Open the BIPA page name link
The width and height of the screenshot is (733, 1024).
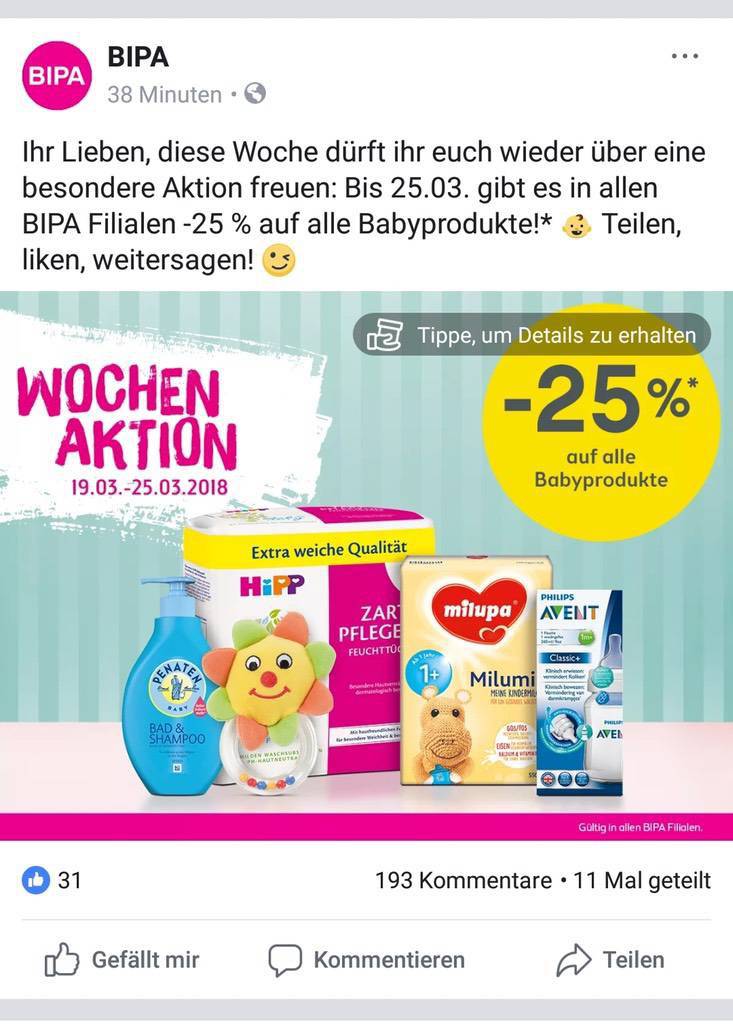[138, 57]
